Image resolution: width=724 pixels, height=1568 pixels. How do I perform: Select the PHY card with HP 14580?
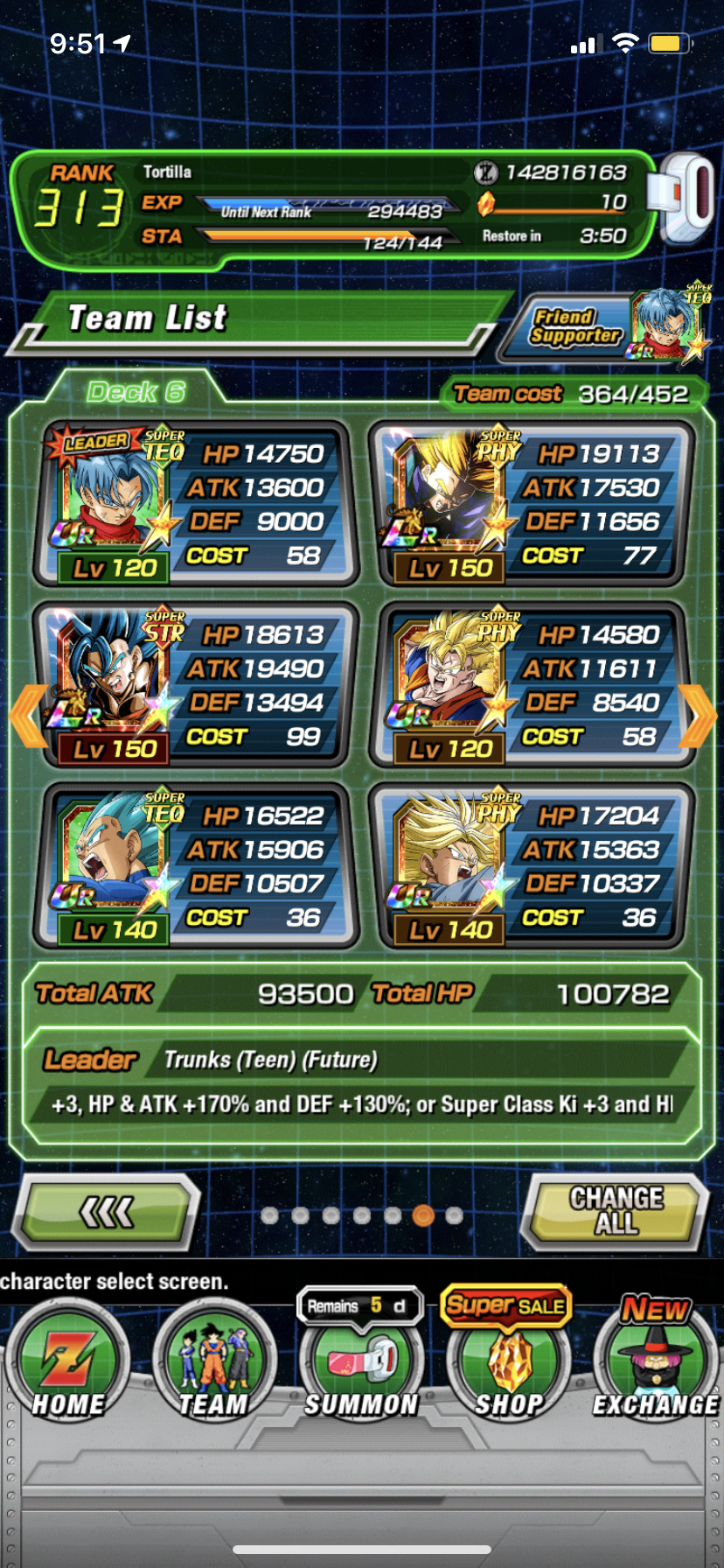[x=532, y=685]
